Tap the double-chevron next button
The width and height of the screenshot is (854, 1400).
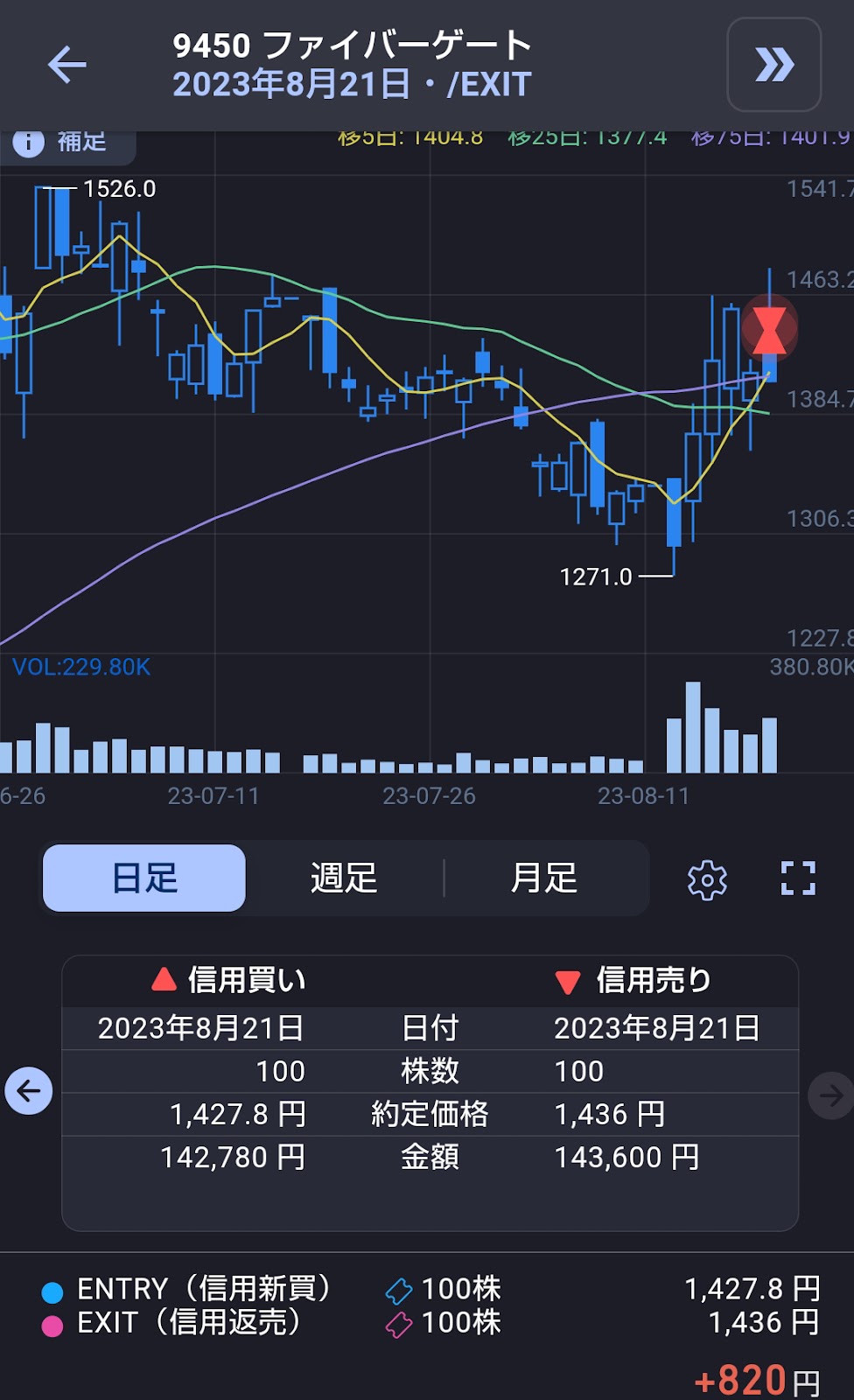pos(773,65)
